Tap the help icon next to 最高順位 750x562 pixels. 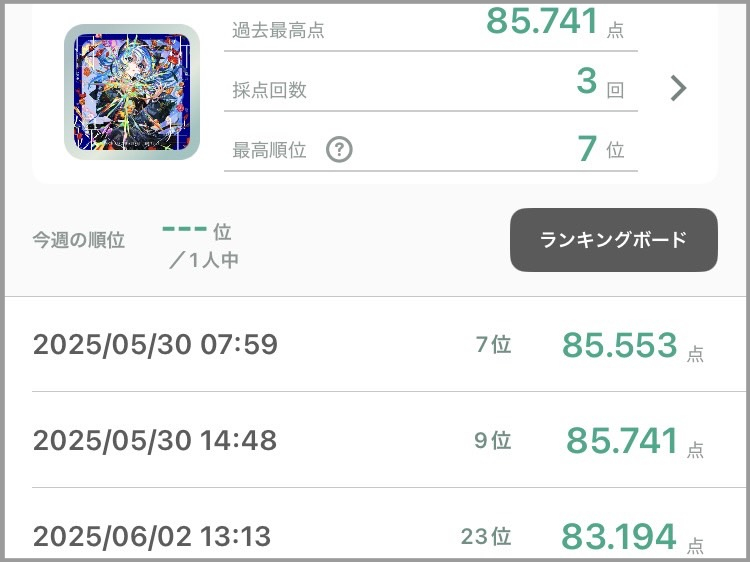[340, 150]
